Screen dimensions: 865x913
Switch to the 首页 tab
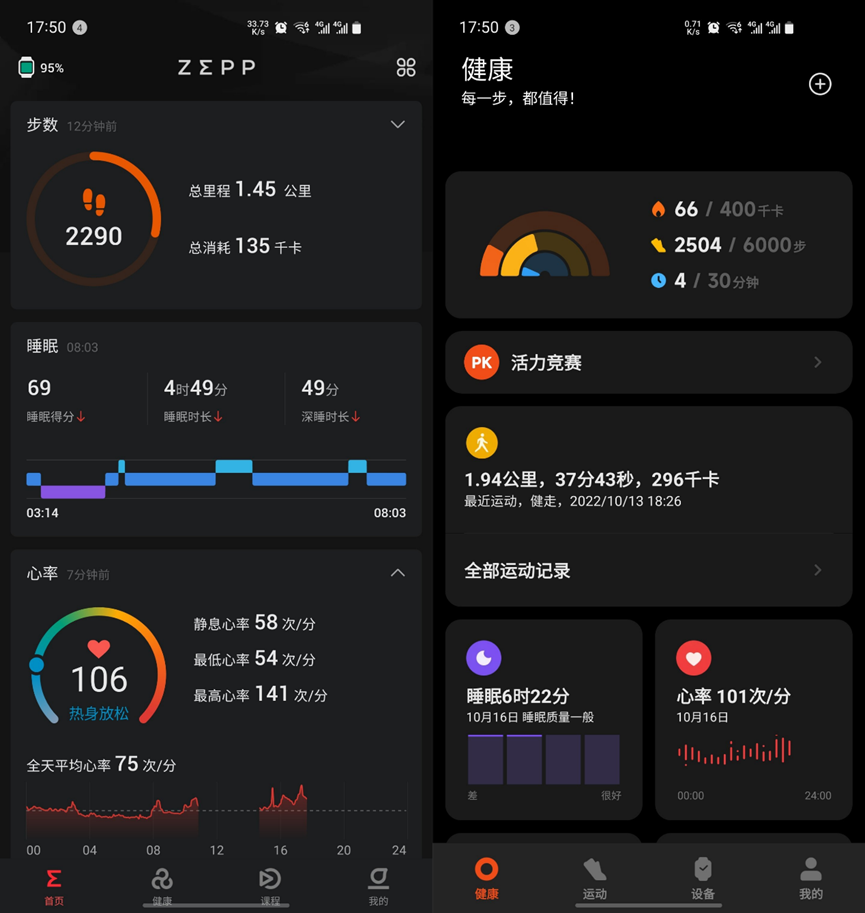(x=54, y=885)
